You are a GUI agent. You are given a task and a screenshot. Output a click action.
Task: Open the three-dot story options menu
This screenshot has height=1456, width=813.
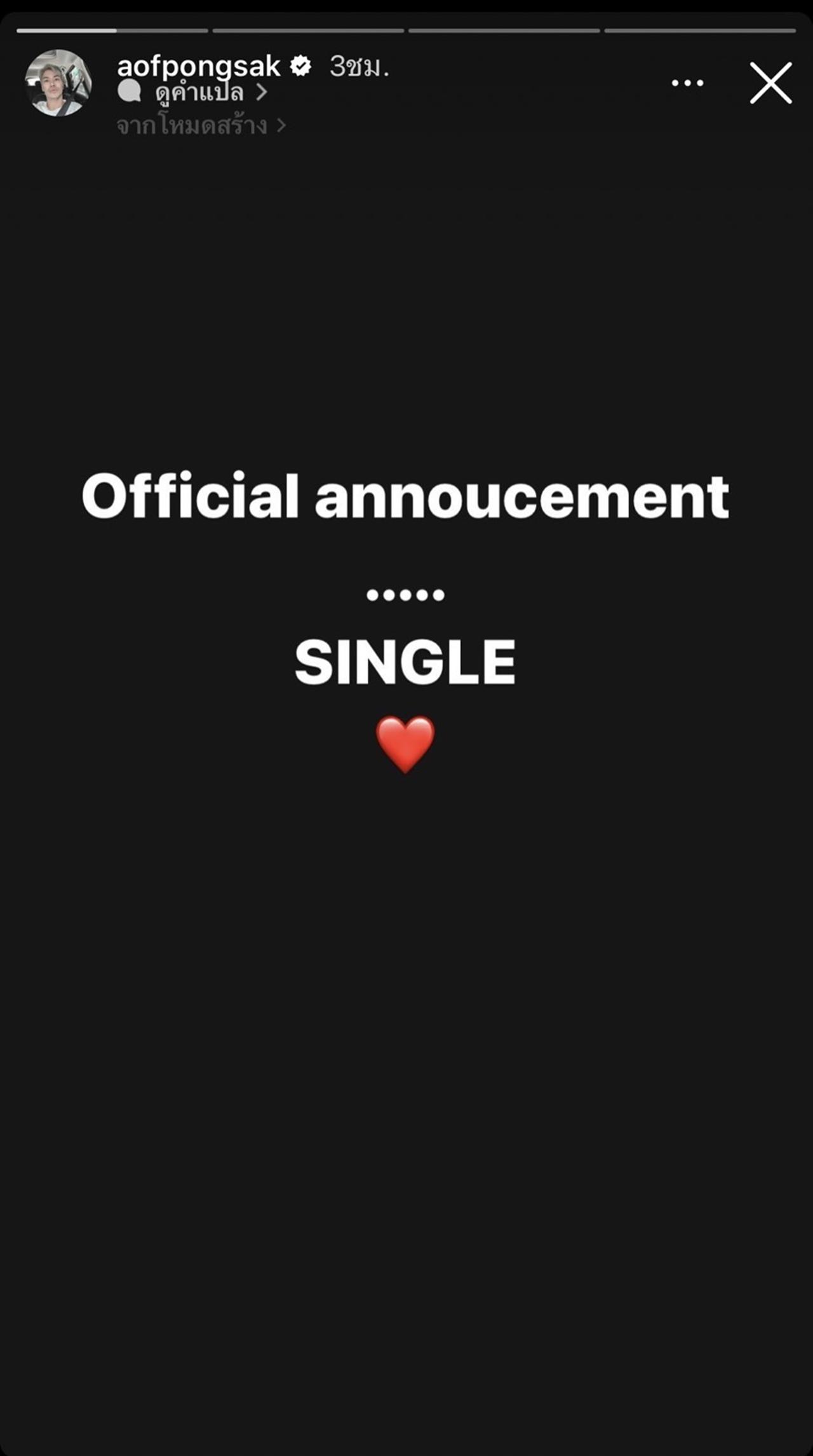pyautogui.click(x=687, y=83)
